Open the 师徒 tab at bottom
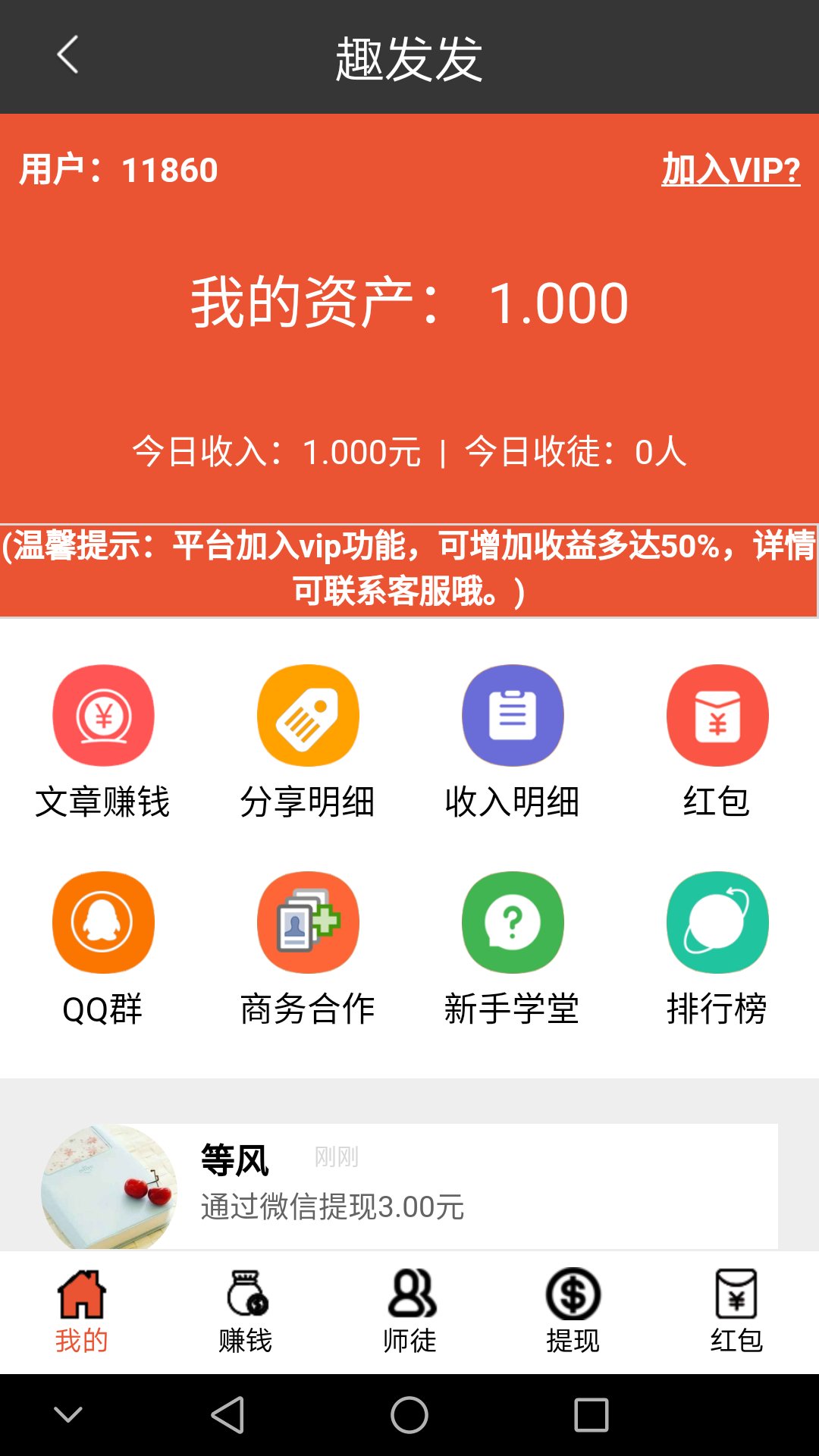Screen dimensions: 819x1456 (x=409, y=1312)
